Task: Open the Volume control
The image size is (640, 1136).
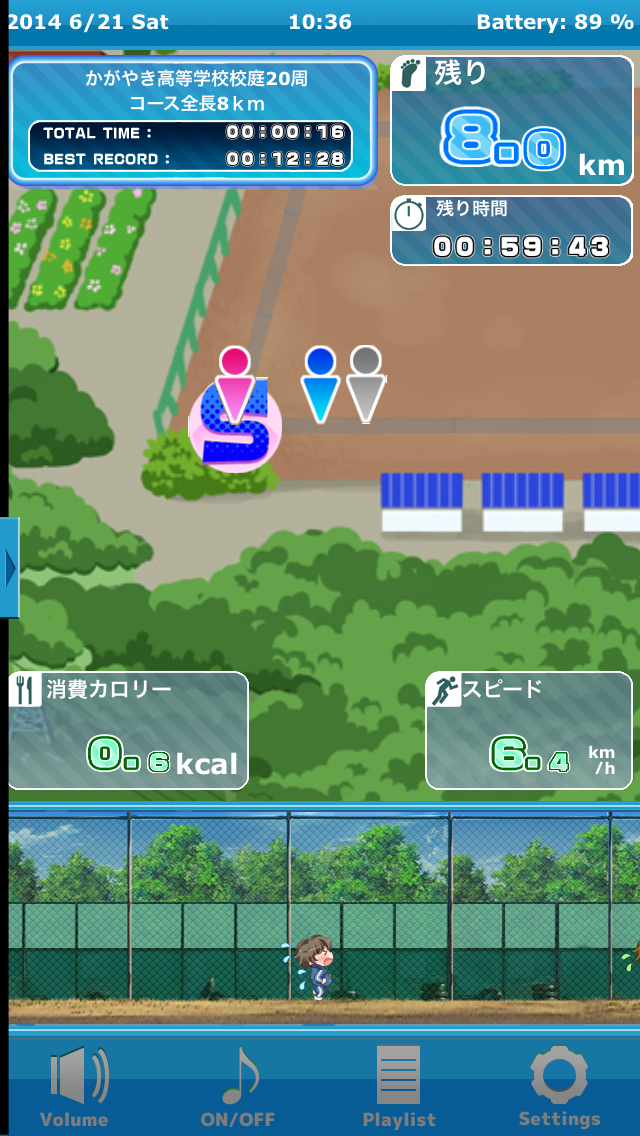Action: (76, 1084)
